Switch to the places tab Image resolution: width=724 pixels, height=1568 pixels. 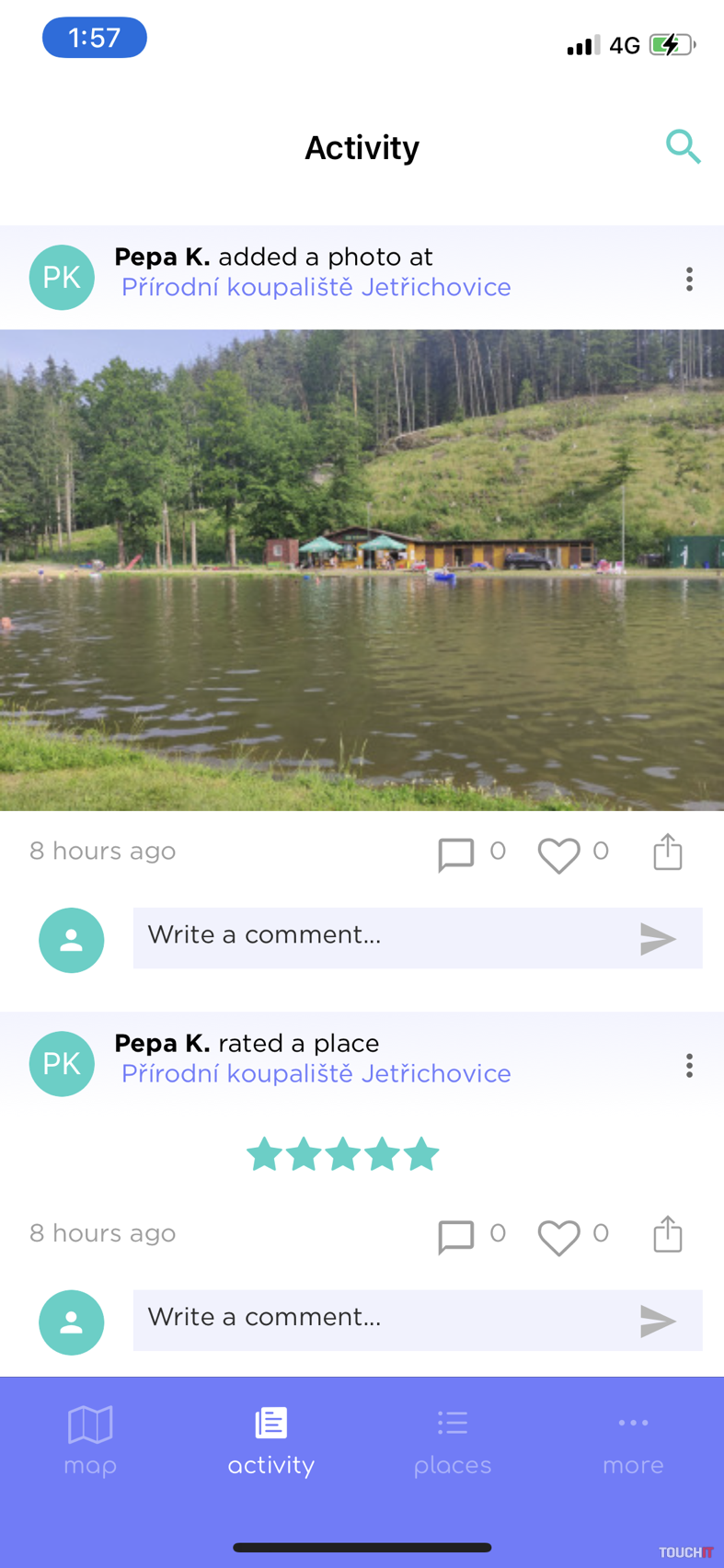pos(453,1439)
